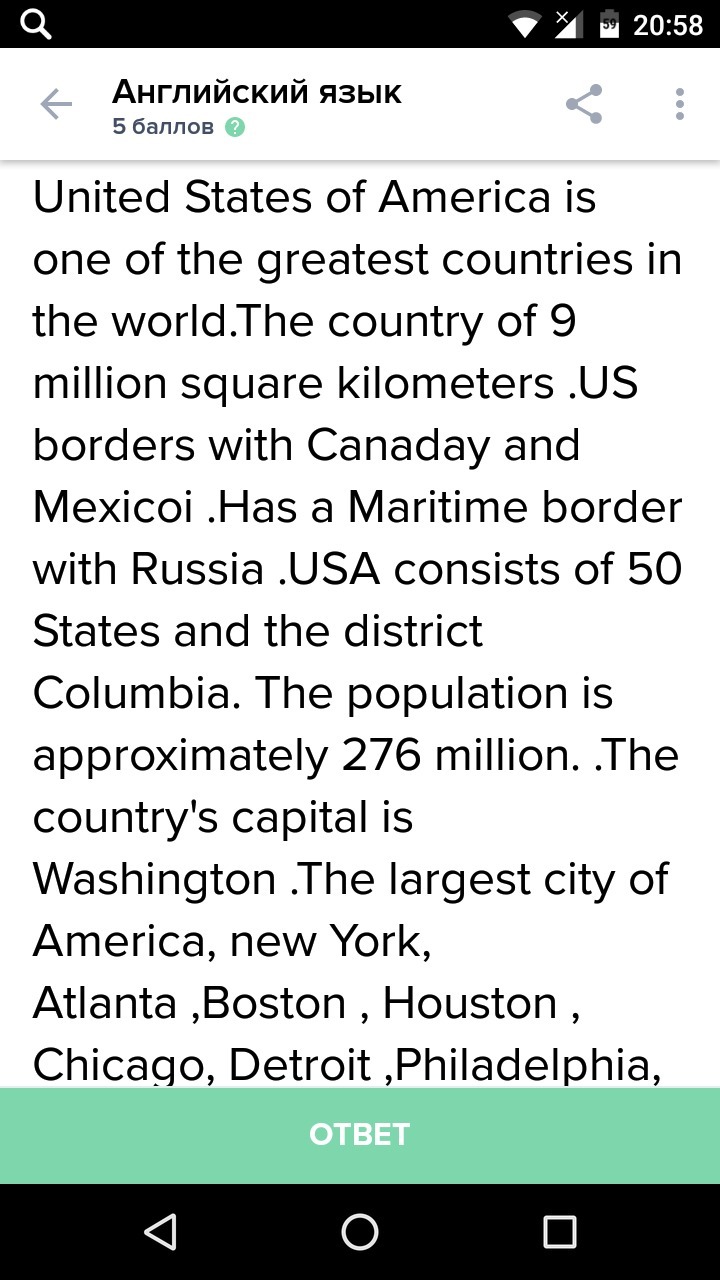
Task: Open the system recent apps view
Action: pos(560,1232)
